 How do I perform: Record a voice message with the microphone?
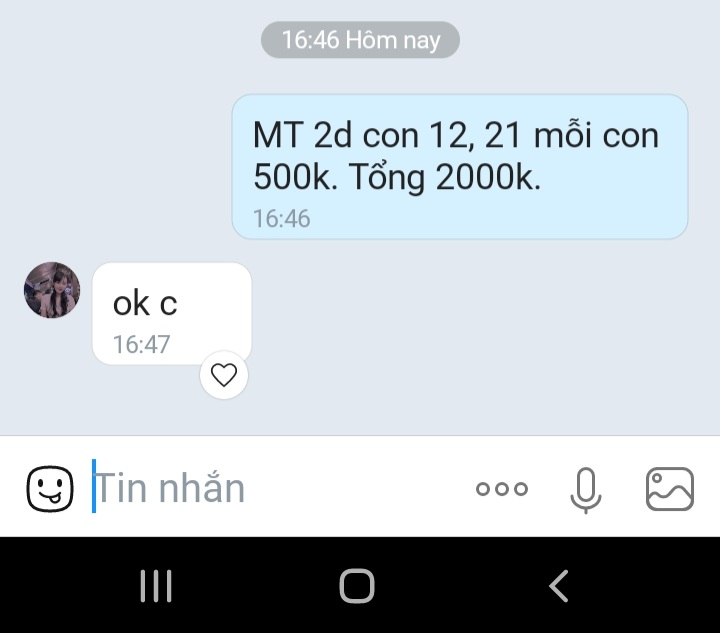(585, 490)
